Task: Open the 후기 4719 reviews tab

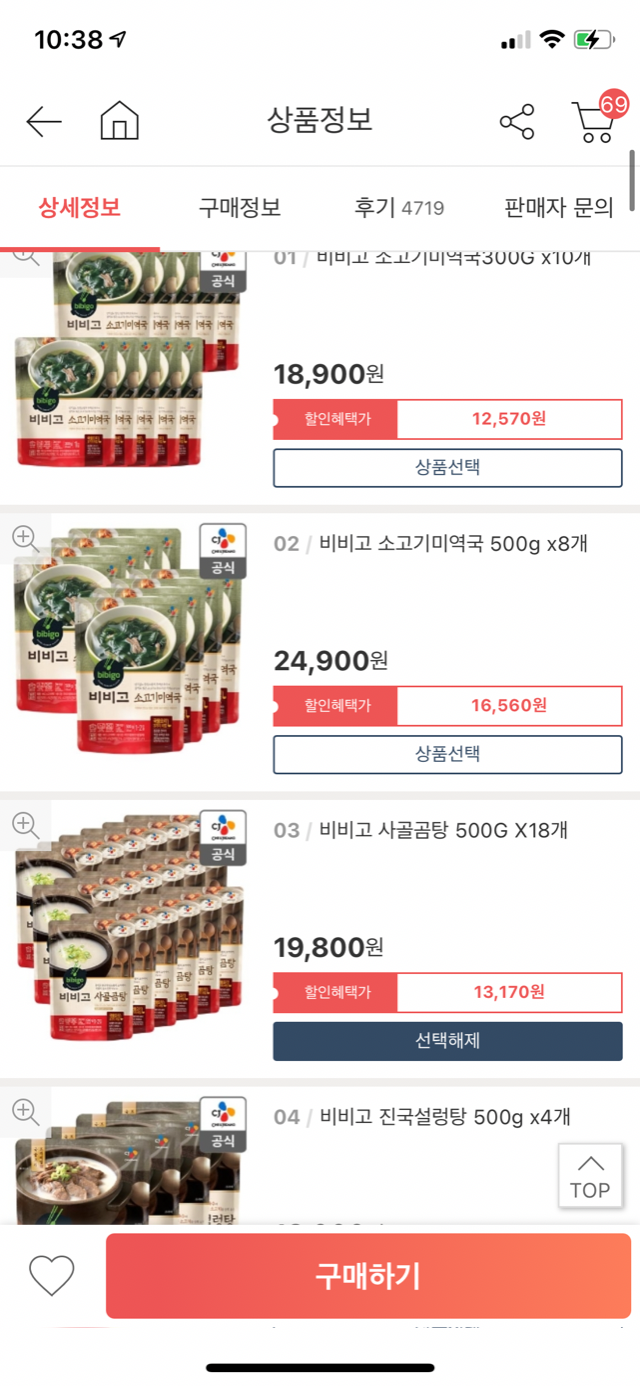Action: [x=399, y=208]
